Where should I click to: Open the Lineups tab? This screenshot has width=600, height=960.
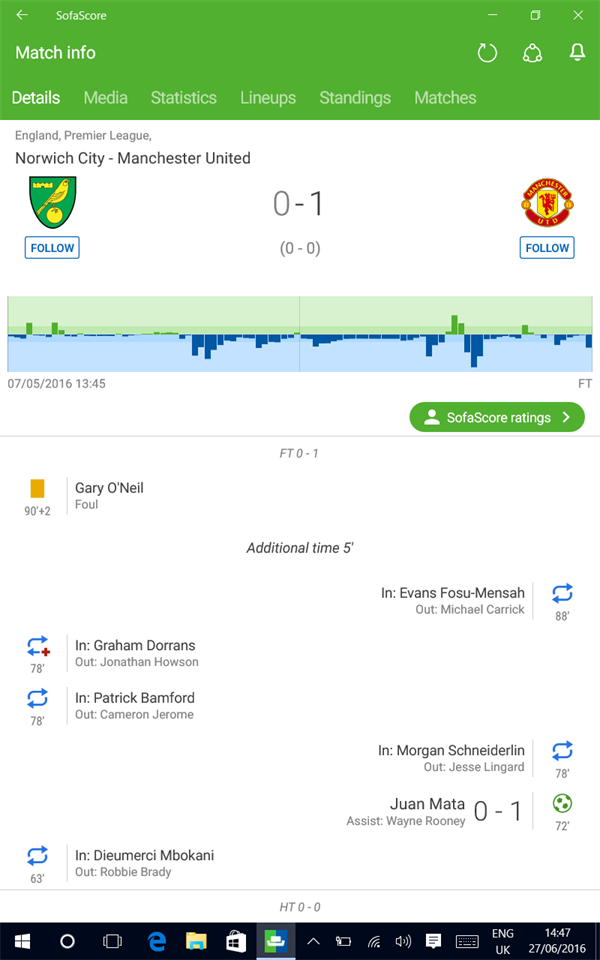[x=268, y=98]
